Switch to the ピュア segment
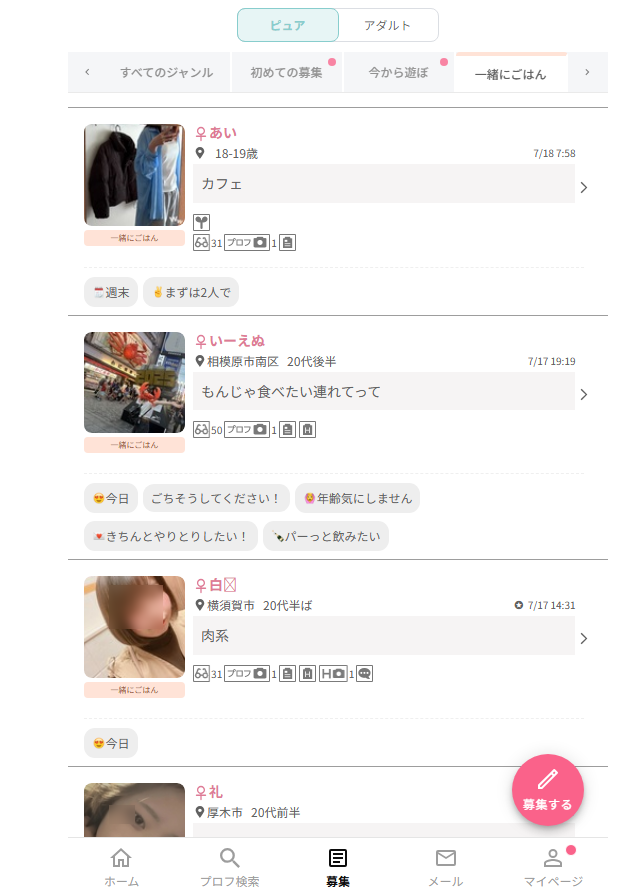This screenshot has height=889, width=625. point(288,25)
